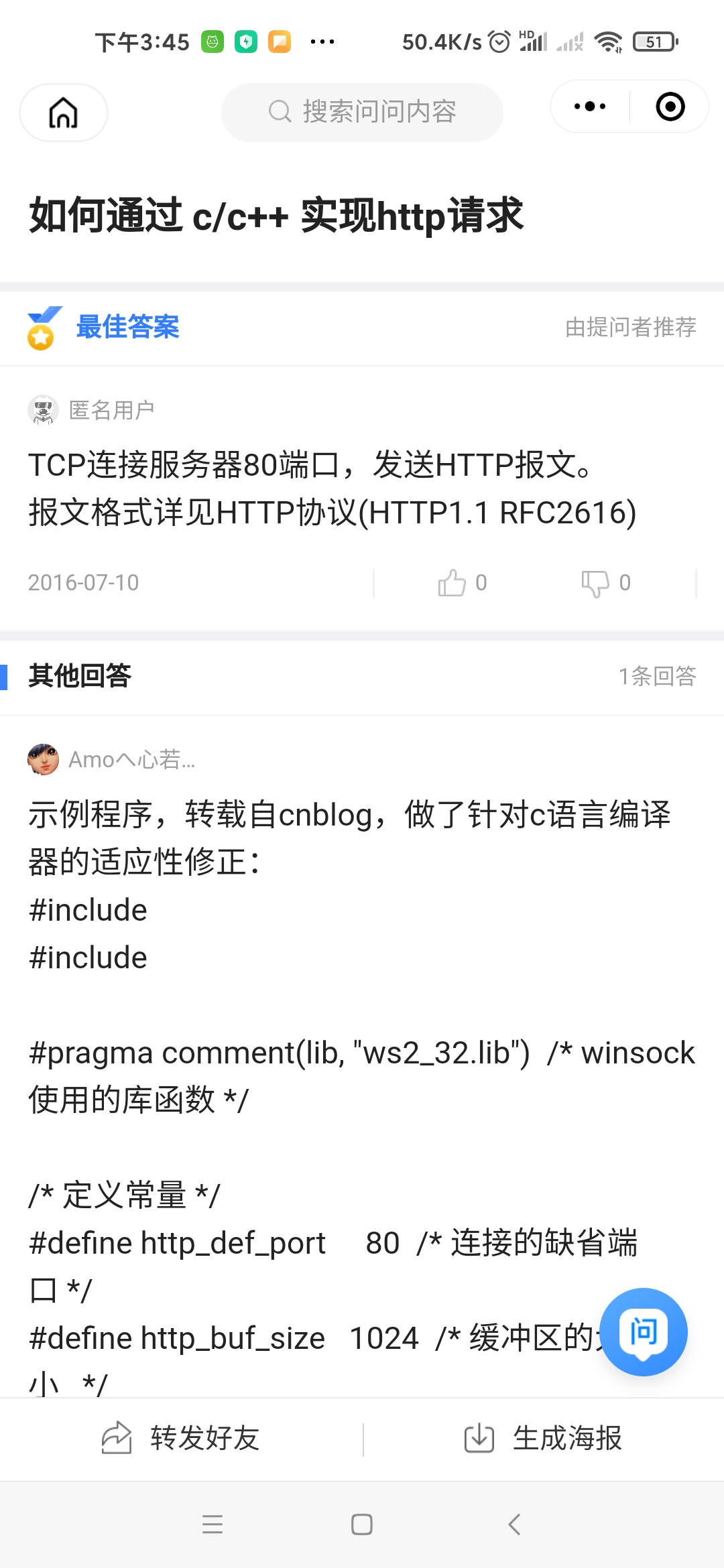
Task: Tap 1条回答 to view answer count
Action: pyautogui.click(x=658, y=677)
